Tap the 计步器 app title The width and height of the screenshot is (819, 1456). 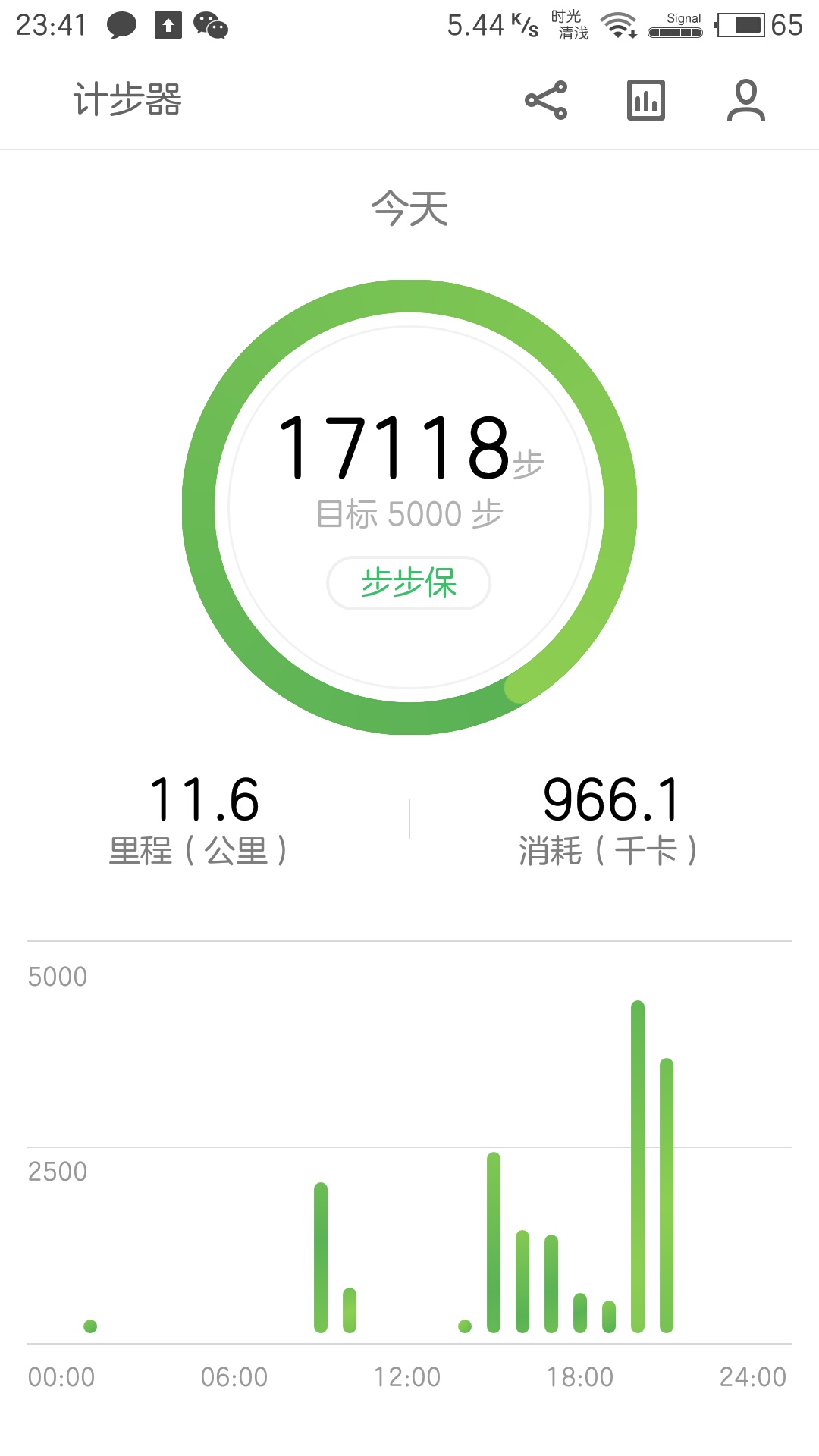127,99
